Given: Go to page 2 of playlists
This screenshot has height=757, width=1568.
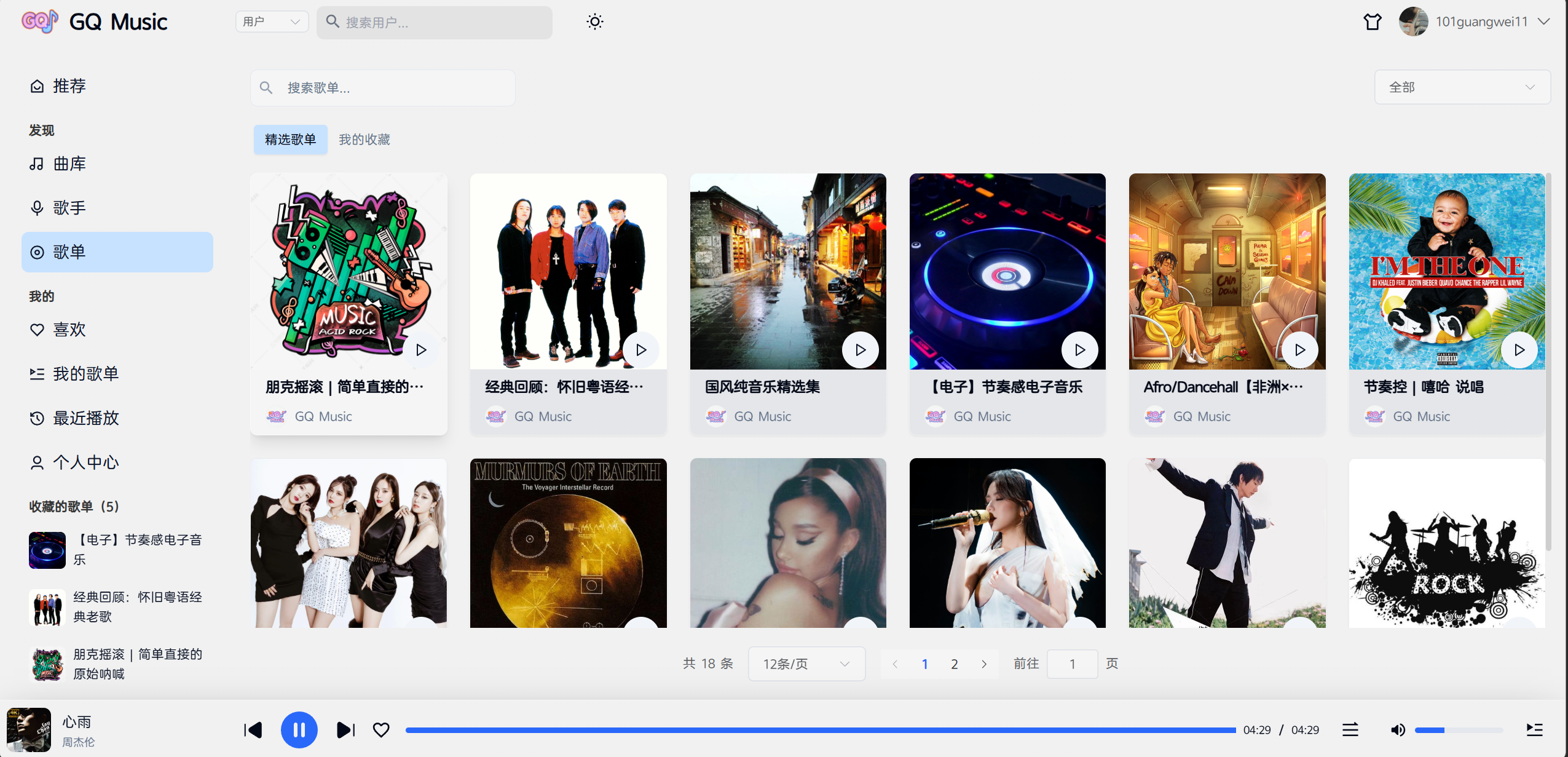Looking at the screenshot, I should tap(954, 664).
